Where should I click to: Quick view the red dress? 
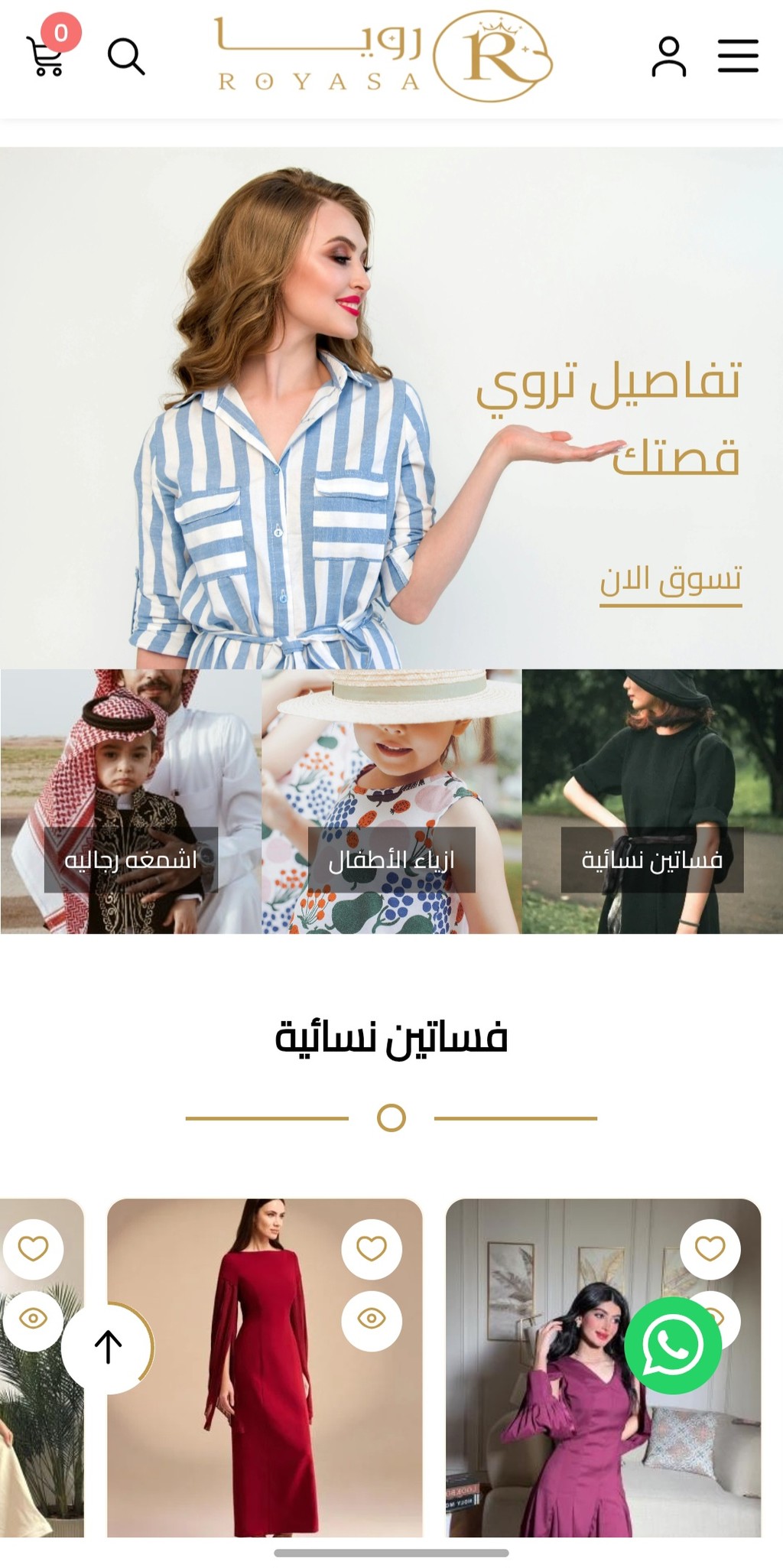pos(372,1319)
